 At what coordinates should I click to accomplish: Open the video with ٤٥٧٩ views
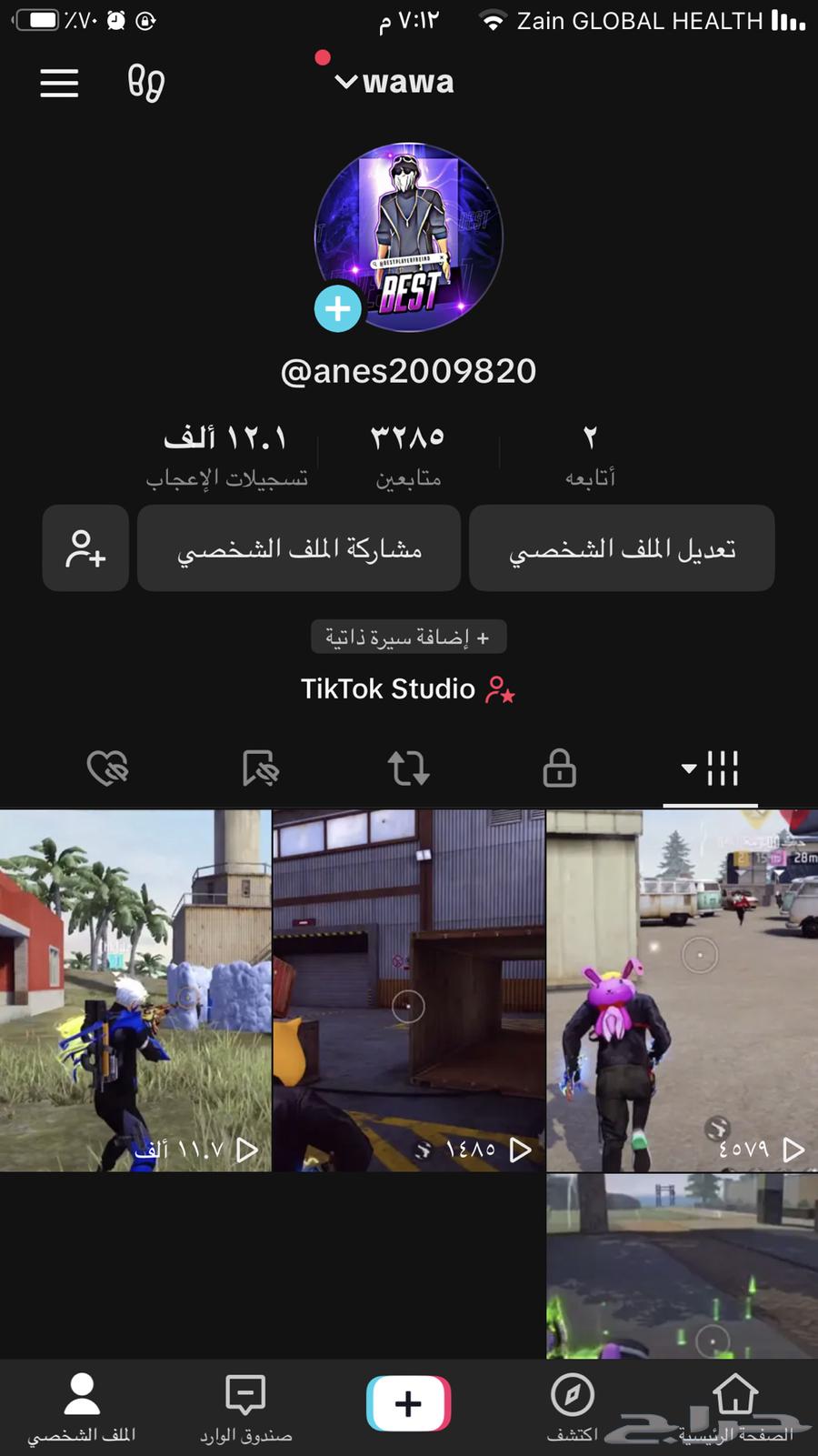tap(682, 990)
